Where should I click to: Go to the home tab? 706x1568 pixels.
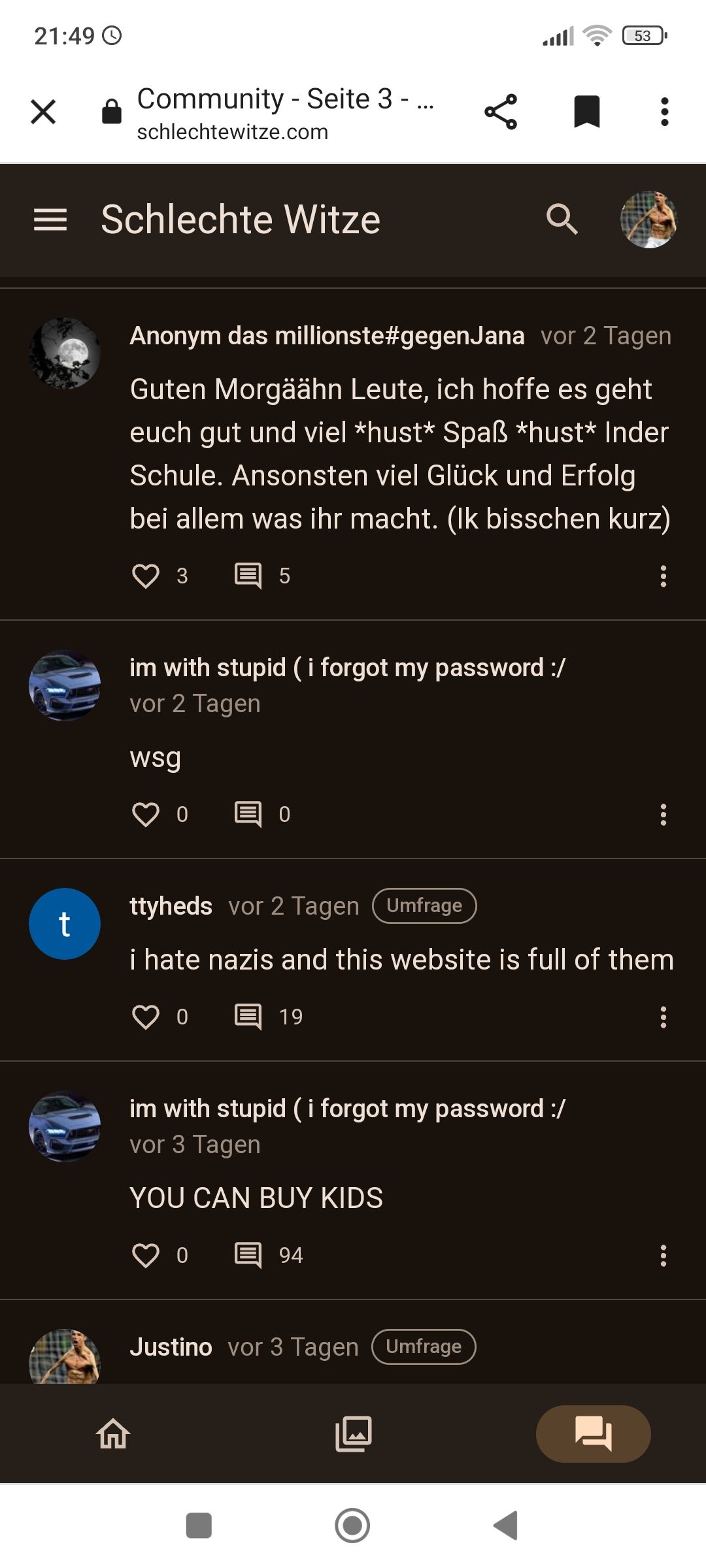coord(113,1434)
